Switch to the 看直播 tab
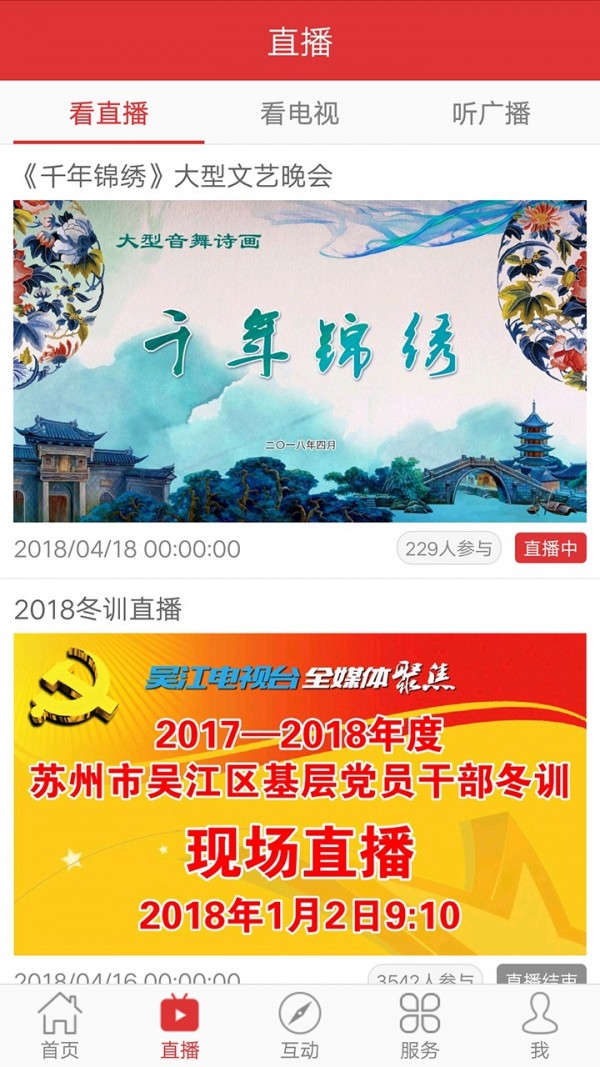The width and height of the screenshot is (600, 1067). (108, 113)
